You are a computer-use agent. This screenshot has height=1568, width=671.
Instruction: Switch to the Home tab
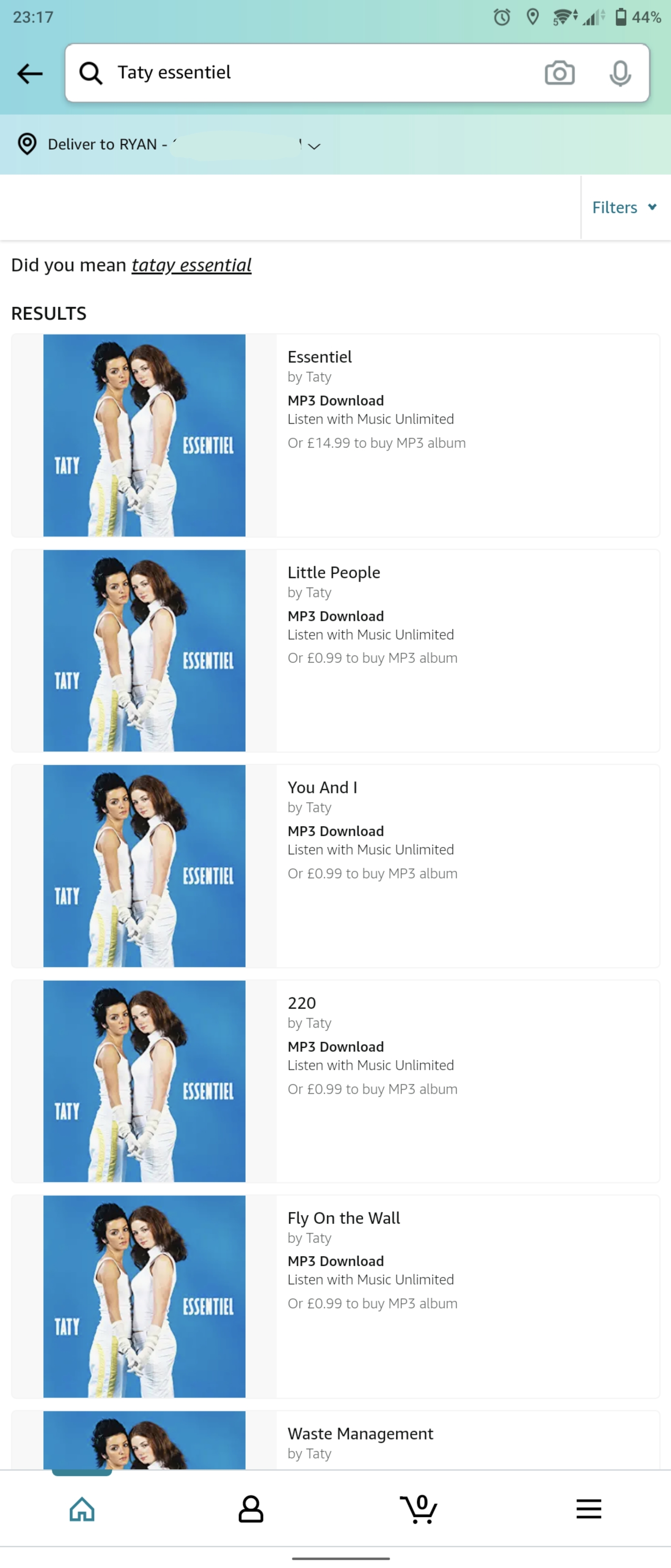[x=82, y=1508]
